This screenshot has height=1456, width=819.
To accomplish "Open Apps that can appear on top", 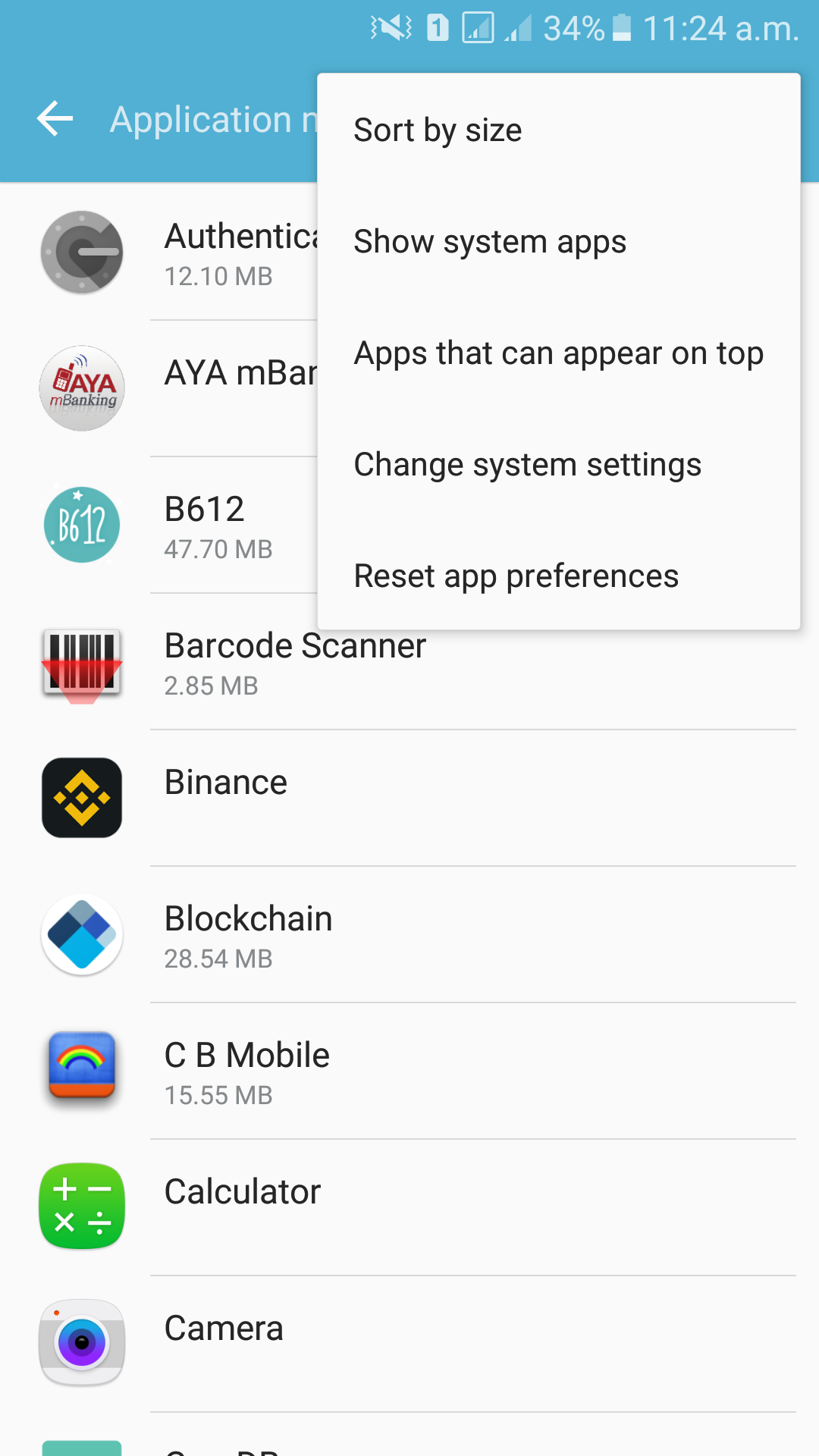I will point(559,353).
